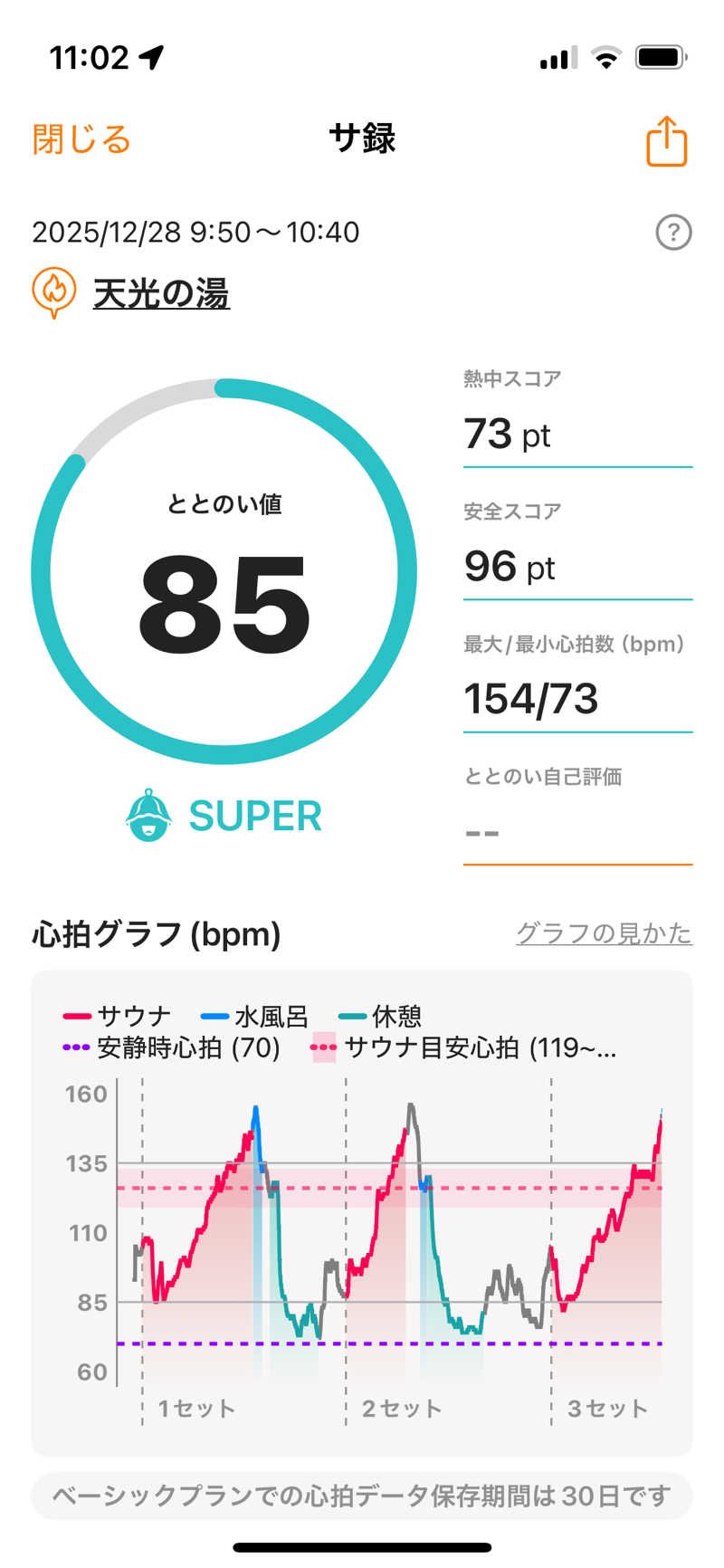Image resolution: width=724 pixels, height=1568 pixels.
Task: Open the question mark help icon
Action: coord(673,233)
